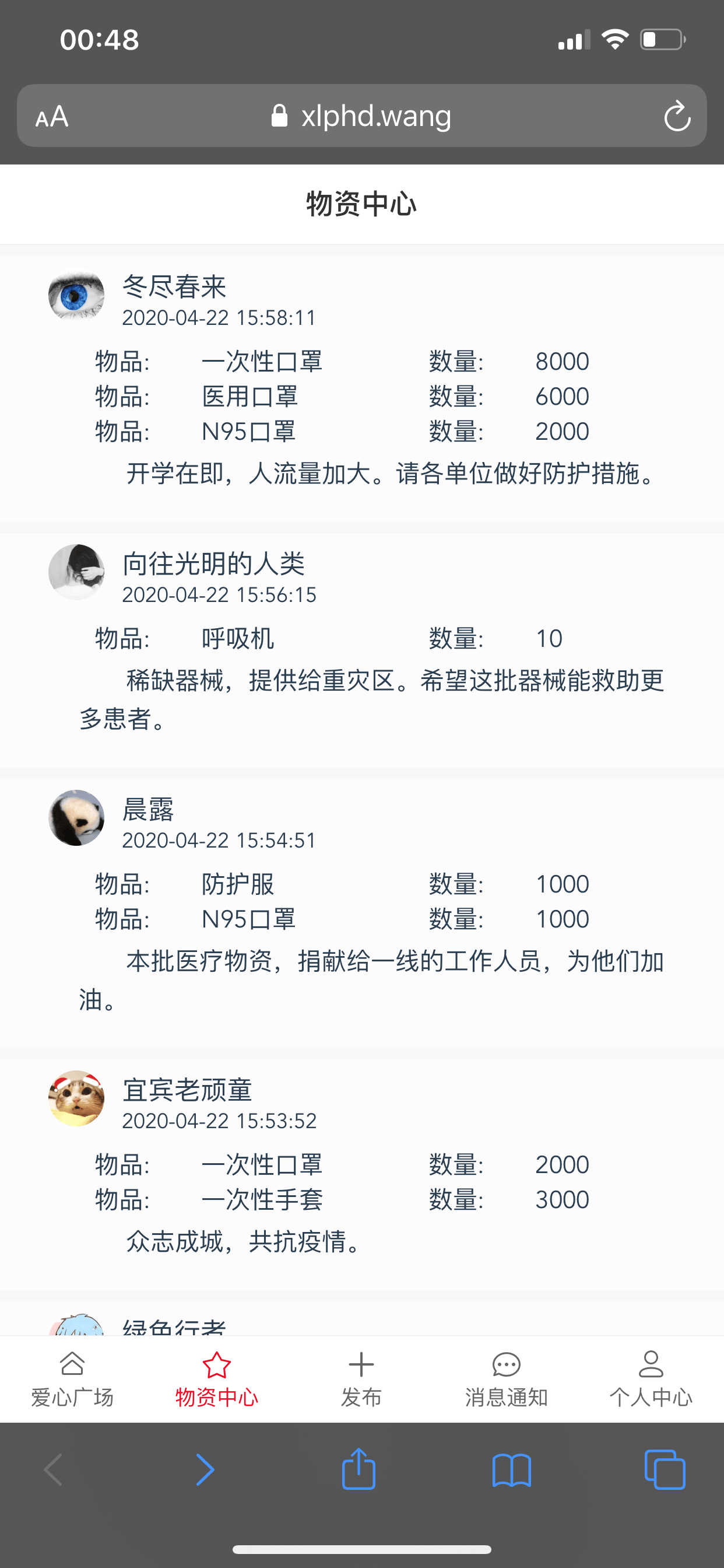724x1568 pixels.
Task: View 晨露's 防护服 donation post
Action: pos(361,913)
